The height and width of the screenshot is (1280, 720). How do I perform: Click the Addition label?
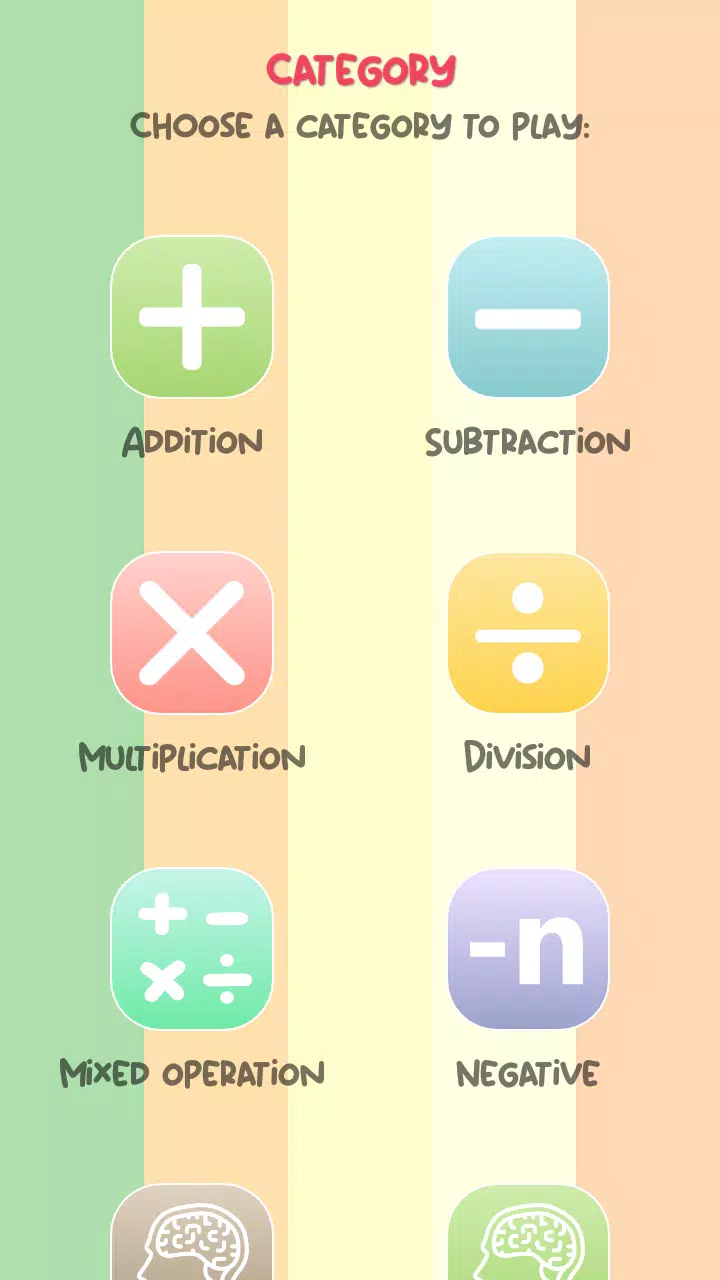pyautogui.click(x=192, y=442)
